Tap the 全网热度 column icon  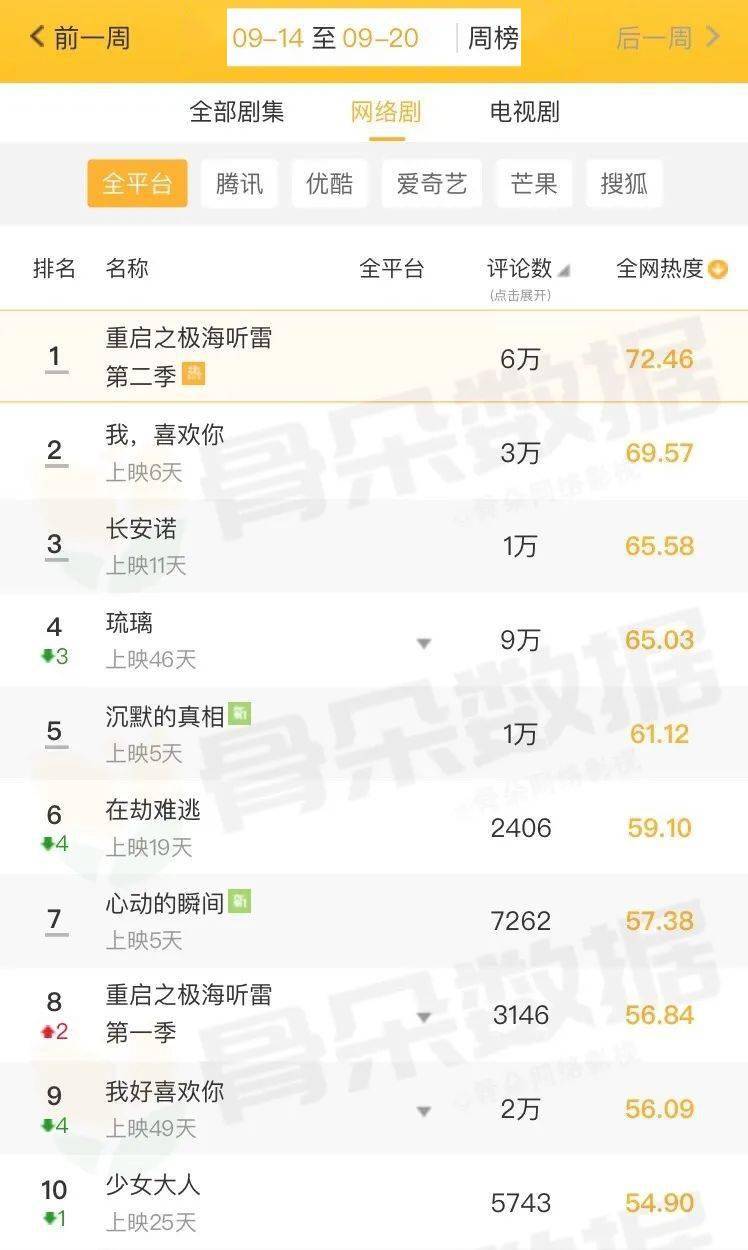pyautogui.click(x=718, y=269)
